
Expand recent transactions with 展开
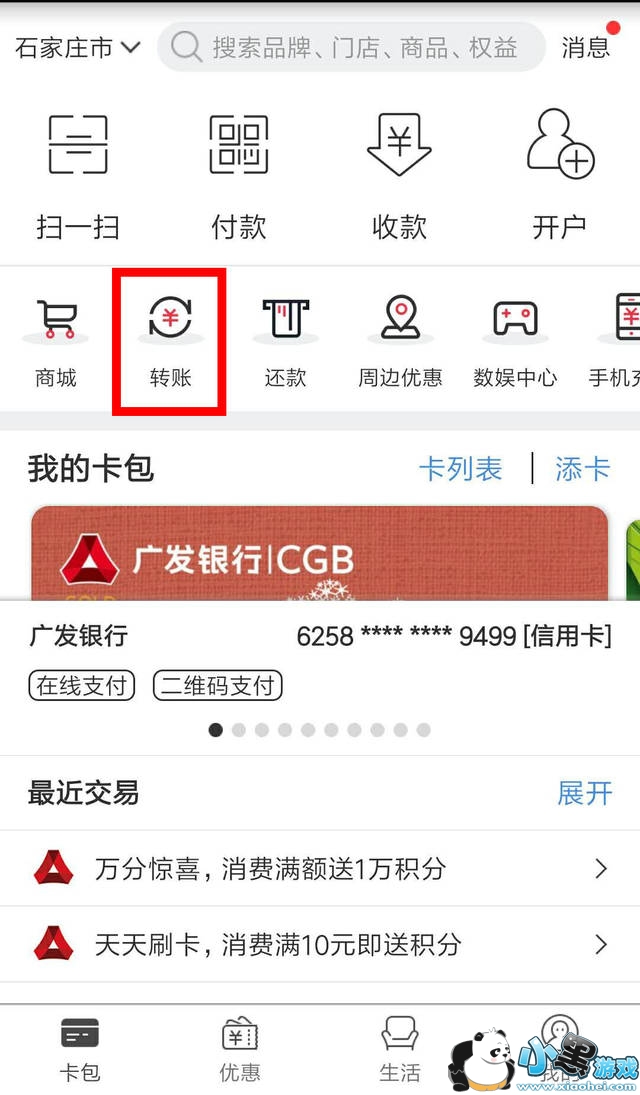click(x=584, y=793)
